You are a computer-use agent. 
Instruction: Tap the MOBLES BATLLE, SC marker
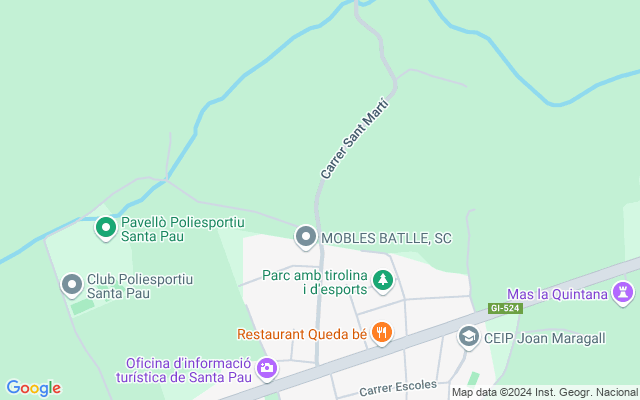coord(305,237)
